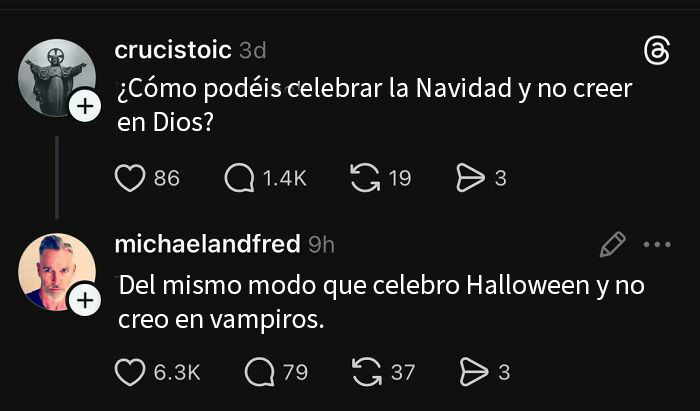
Task: Open replies on crucistoic's post
Action: pos(239,178)
